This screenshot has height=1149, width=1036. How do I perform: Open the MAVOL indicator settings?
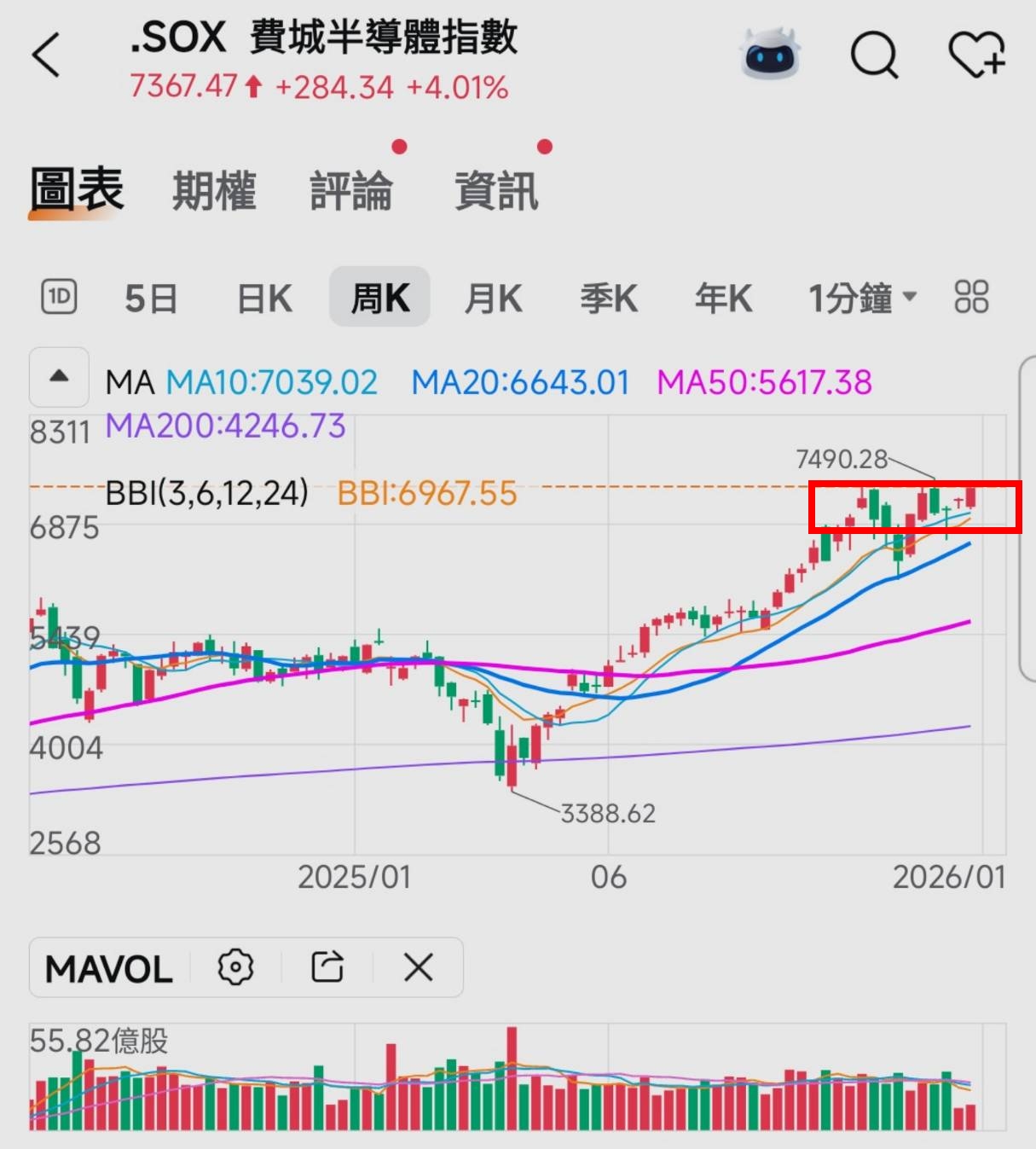coord(235,967)
